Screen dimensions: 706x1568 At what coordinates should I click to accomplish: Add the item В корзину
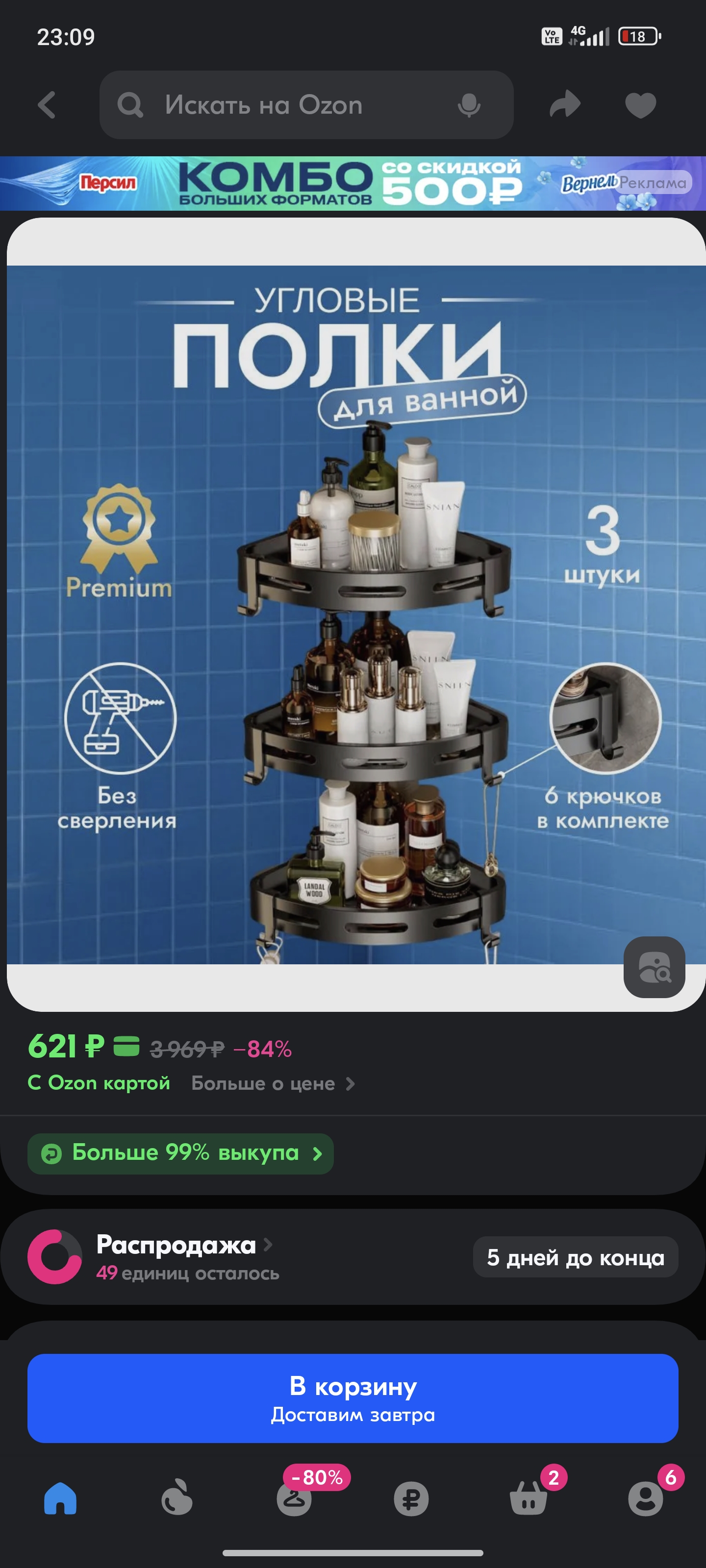pyautogui.click(x=353, y=1398)
